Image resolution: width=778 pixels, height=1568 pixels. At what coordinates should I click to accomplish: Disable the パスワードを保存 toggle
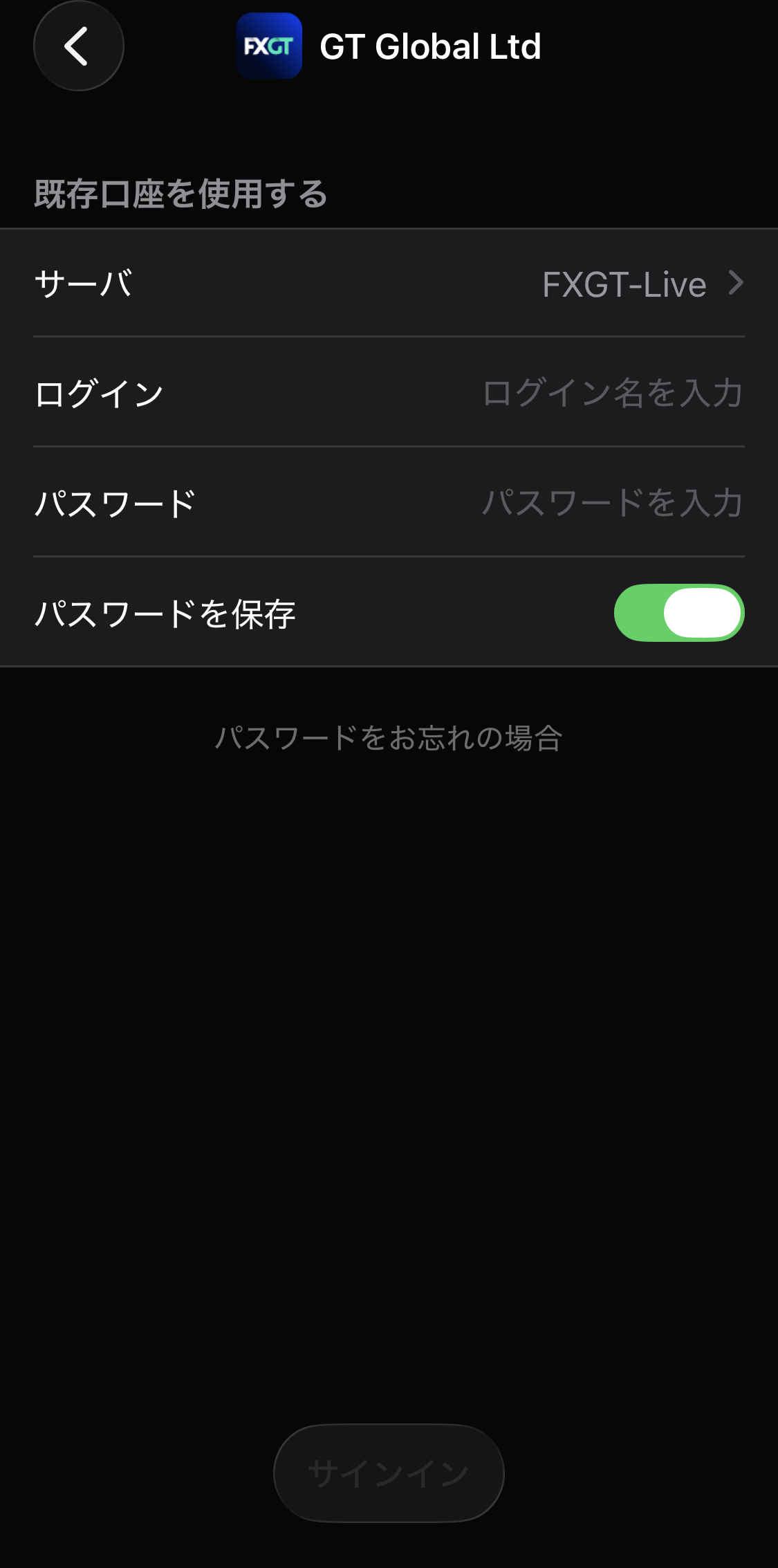(x=678, y=613)
